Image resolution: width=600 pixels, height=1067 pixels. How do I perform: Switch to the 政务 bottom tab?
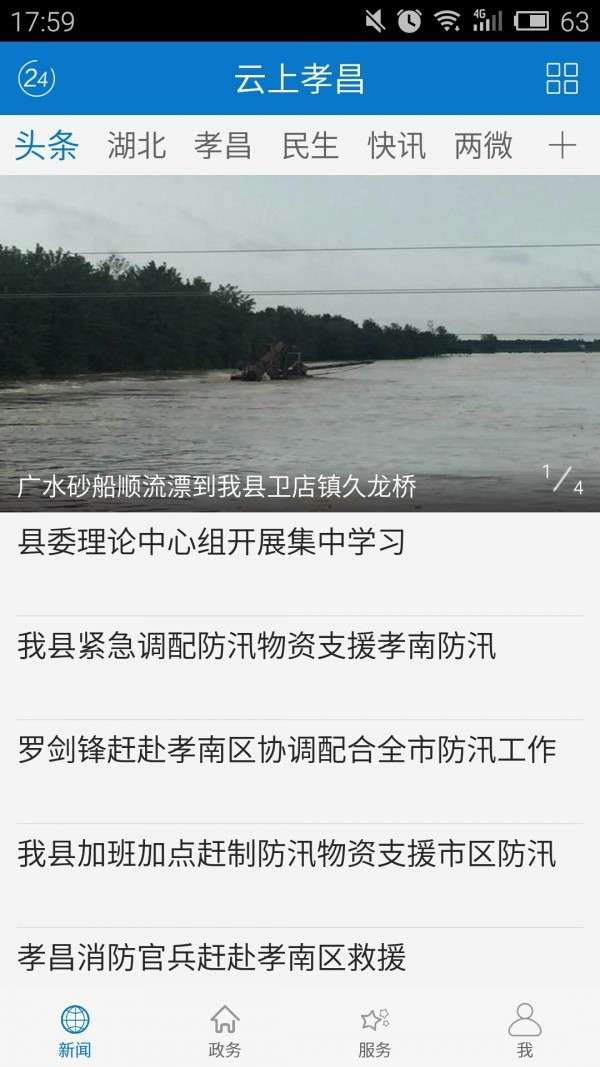tap(225, 1031)
